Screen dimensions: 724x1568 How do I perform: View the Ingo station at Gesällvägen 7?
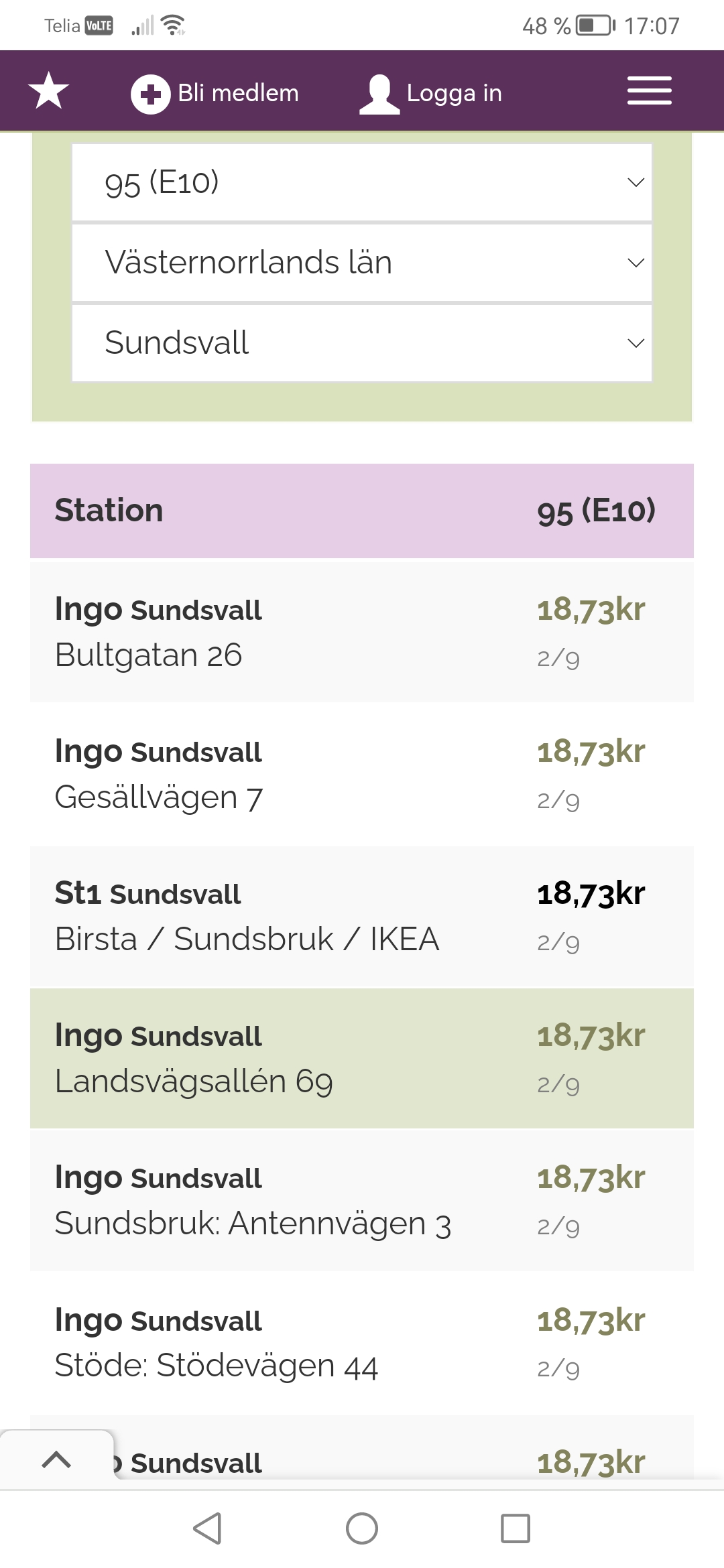362,774
